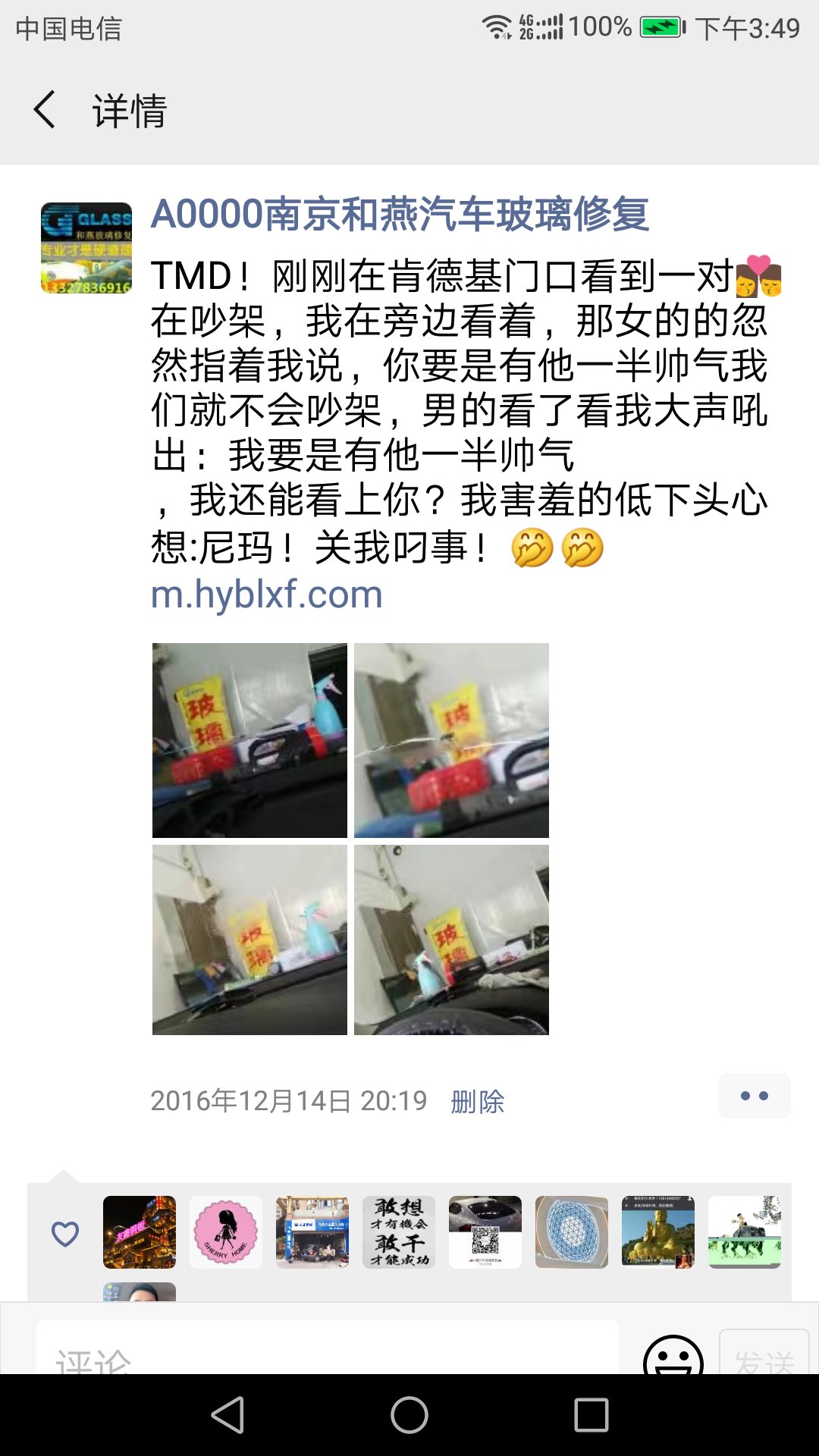View the first photo with spray bottle
This screenshot has width=819, height=1456.
pyautogui.click(x=249, y=740)
